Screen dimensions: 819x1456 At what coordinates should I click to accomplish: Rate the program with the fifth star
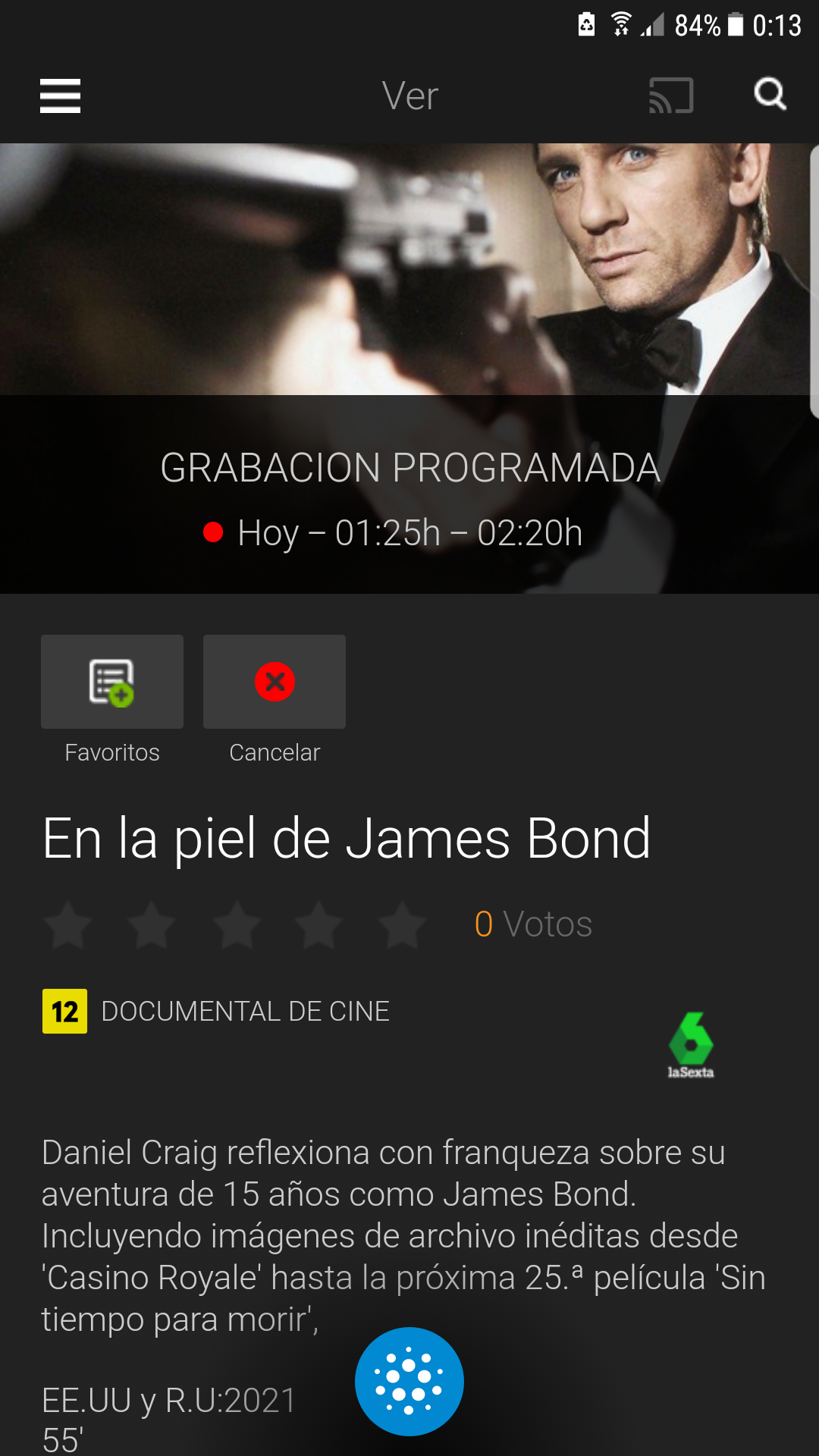pos(402,924)
